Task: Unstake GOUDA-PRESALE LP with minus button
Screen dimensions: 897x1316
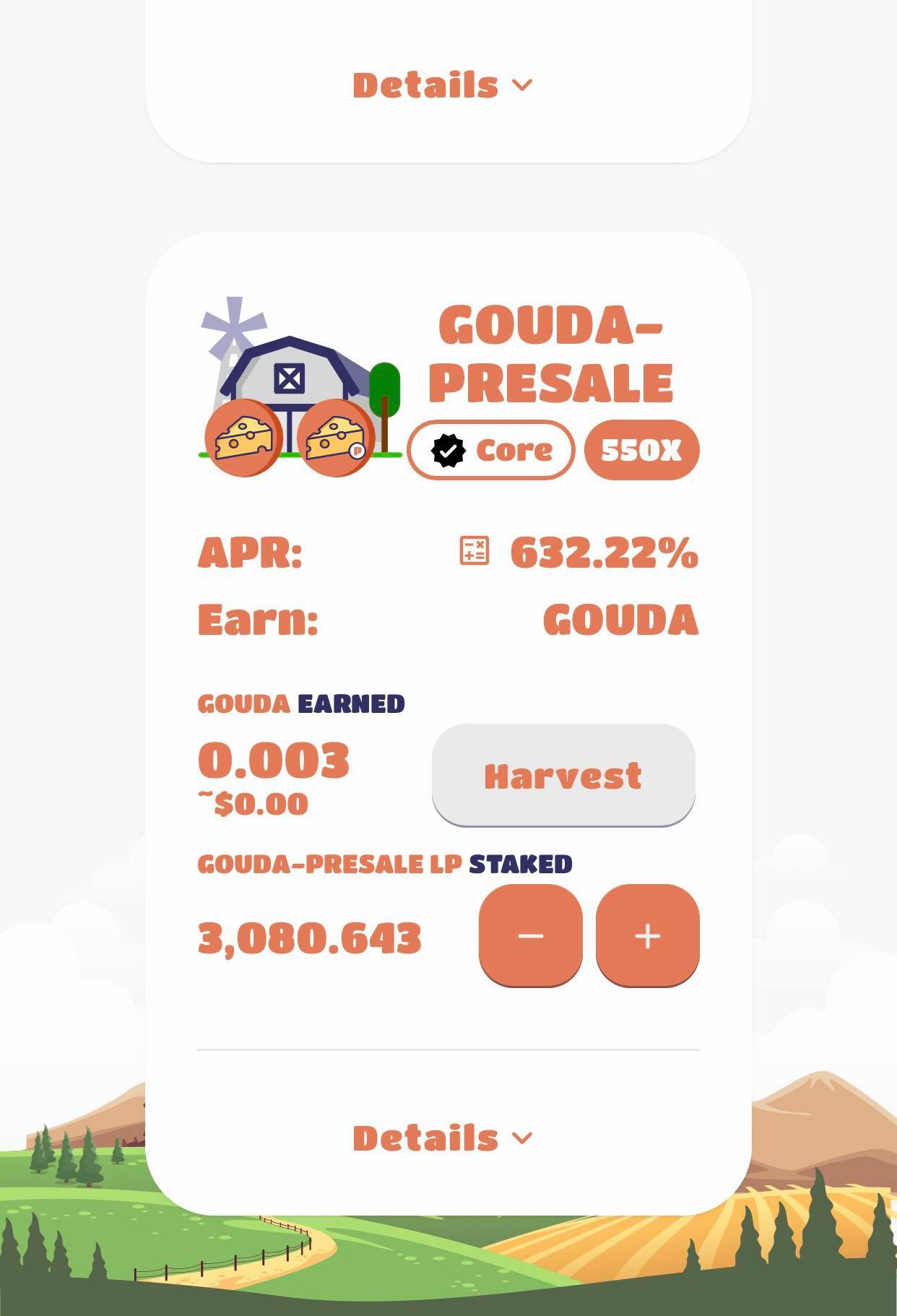Action: point(530,935)
